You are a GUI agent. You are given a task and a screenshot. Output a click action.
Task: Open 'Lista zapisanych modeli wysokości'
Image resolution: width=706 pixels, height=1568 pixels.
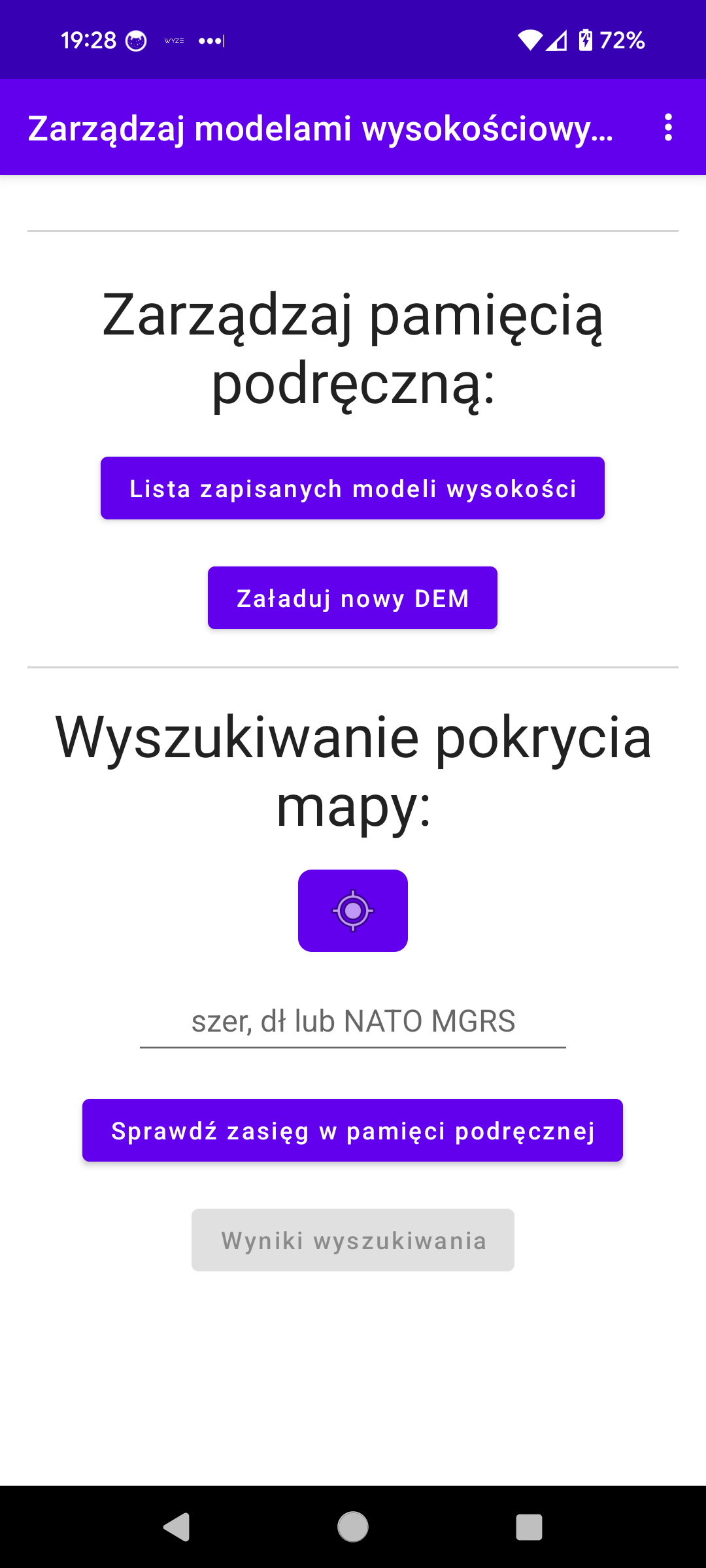352,488
